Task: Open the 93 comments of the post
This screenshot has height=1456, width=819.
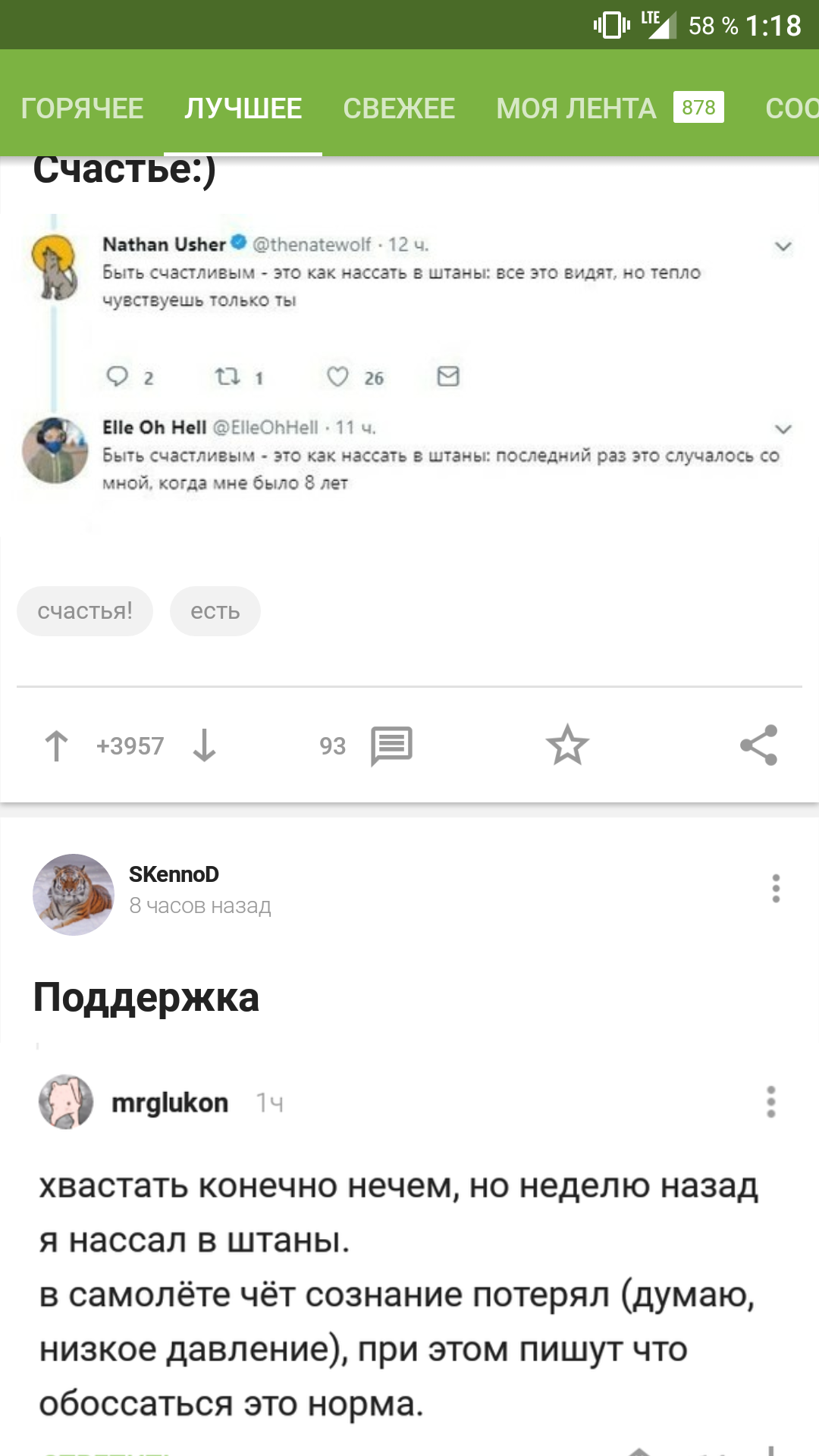Action: click(x=391, y=745)
